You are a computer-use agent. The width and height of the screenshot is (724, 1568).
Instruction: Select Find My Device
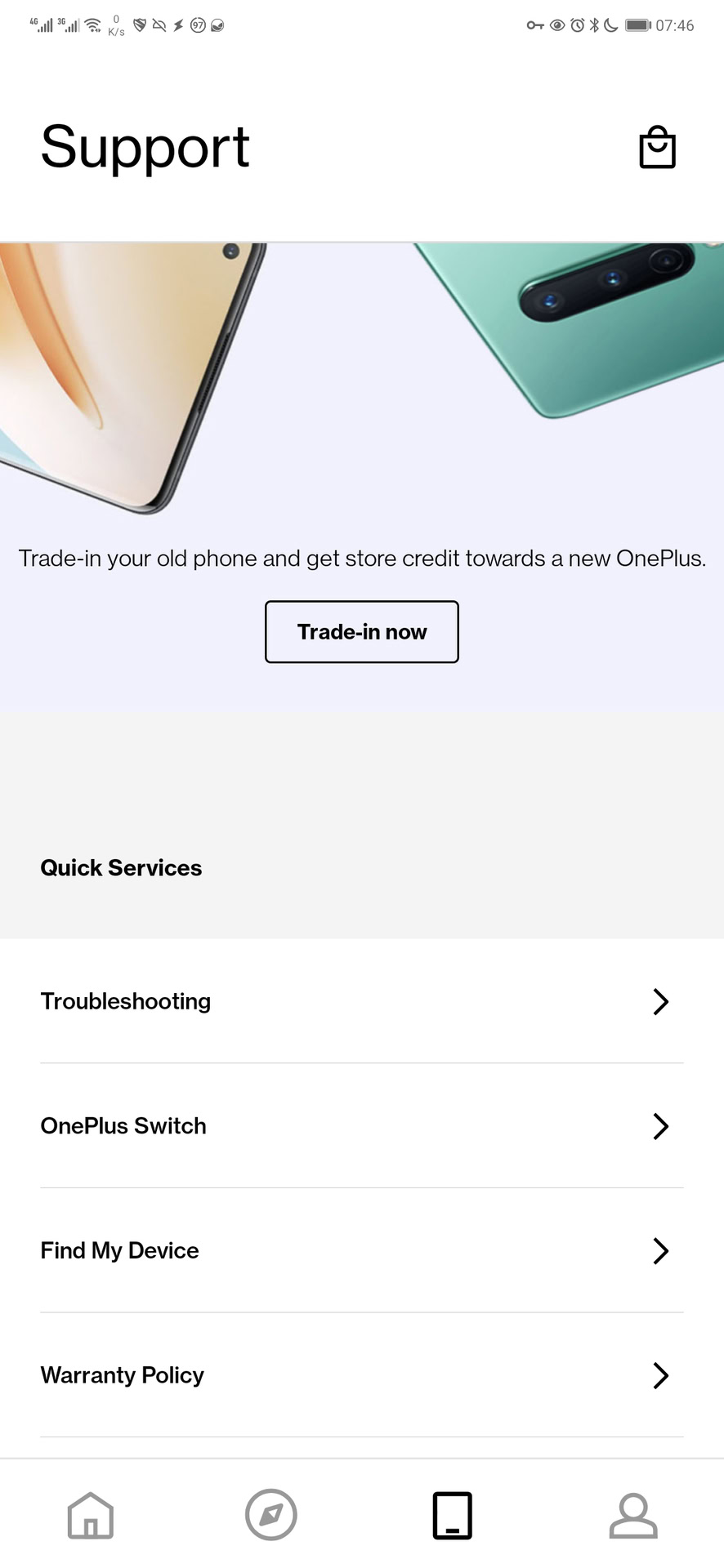361,1250
